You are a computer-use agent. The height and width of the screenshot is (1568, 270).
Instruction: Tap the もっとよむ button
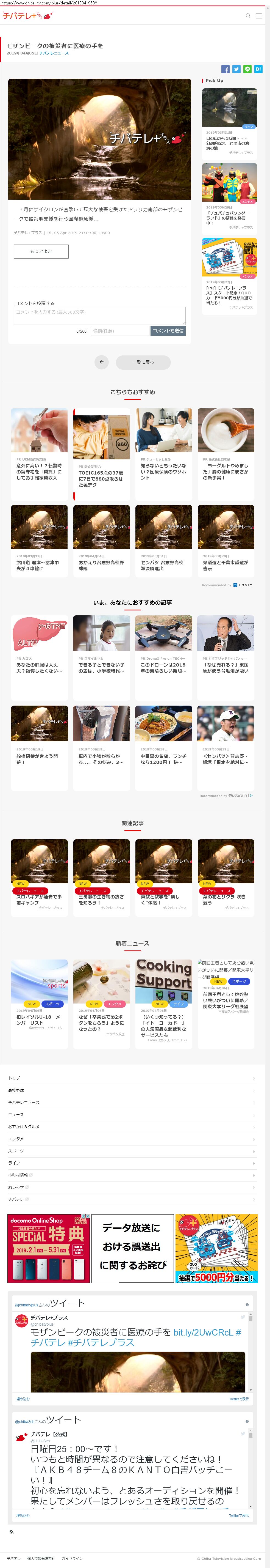tap(41, 251)
